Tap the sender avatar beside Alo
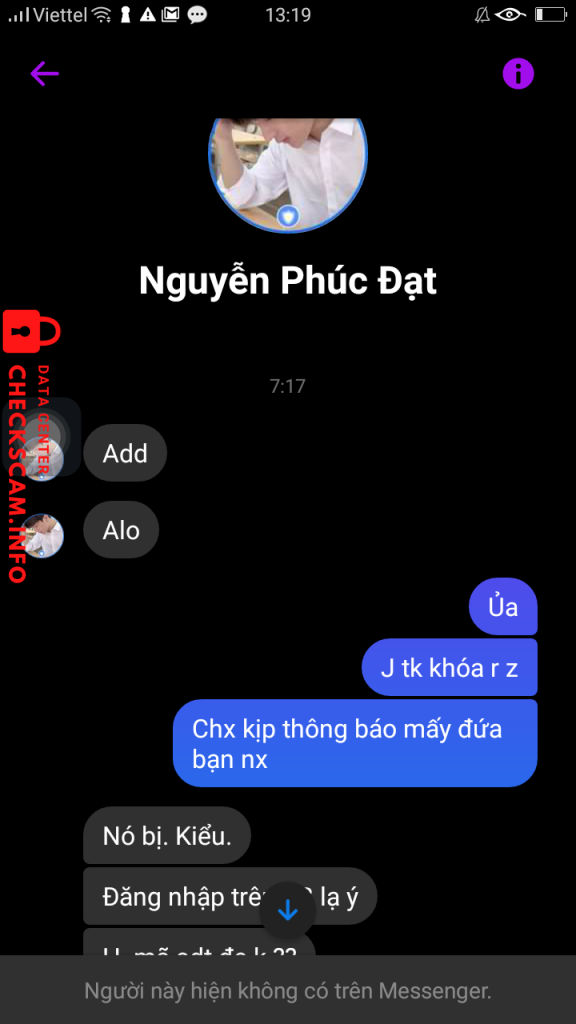 click(42, 535)
